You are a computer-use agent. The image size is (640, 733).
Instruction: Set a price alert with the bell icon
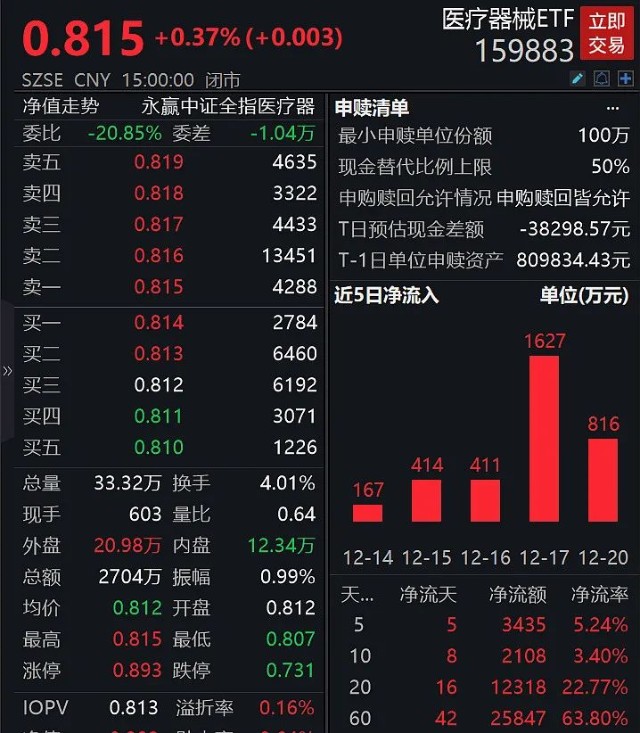[602, 78]
